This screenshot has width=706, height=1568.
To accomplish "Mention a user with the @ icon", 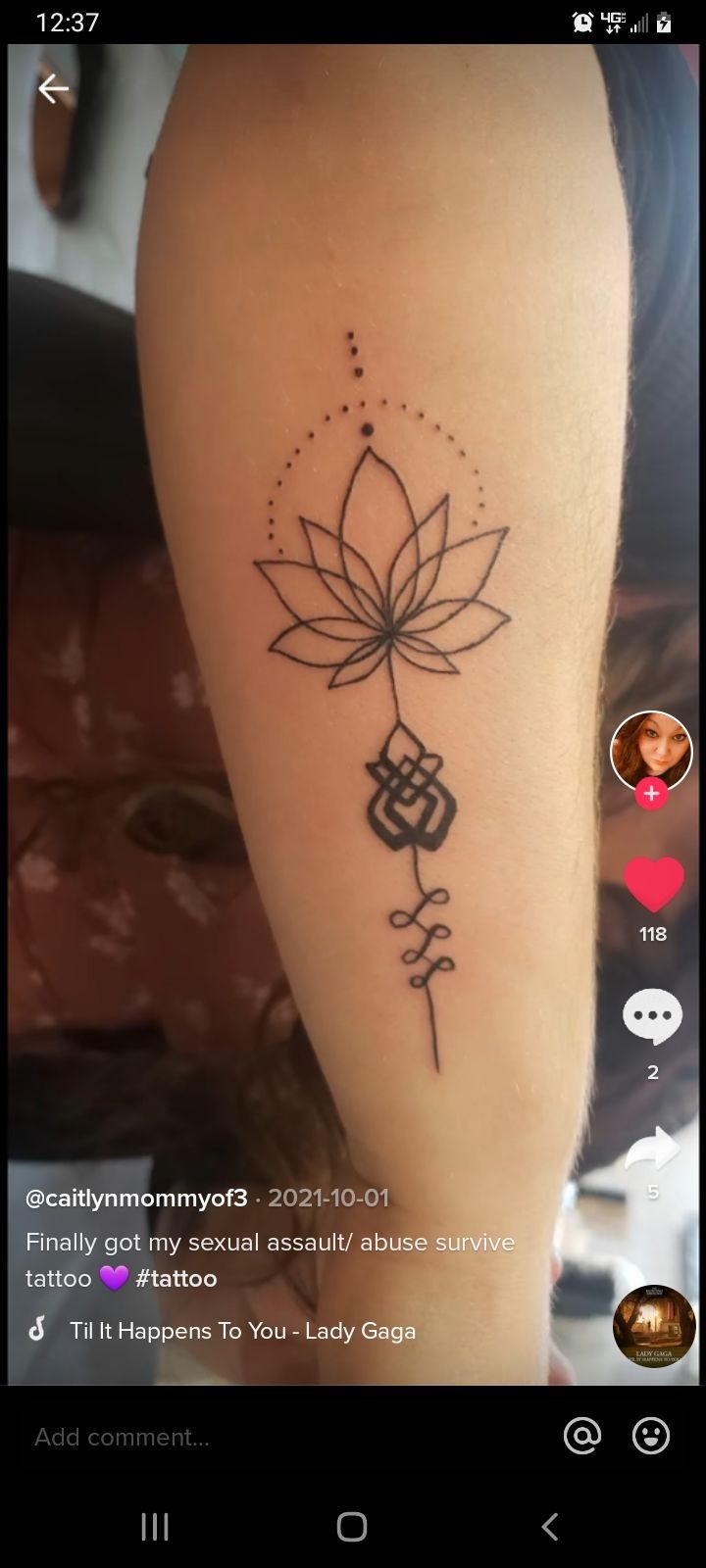I will [x=582, y=1435].
